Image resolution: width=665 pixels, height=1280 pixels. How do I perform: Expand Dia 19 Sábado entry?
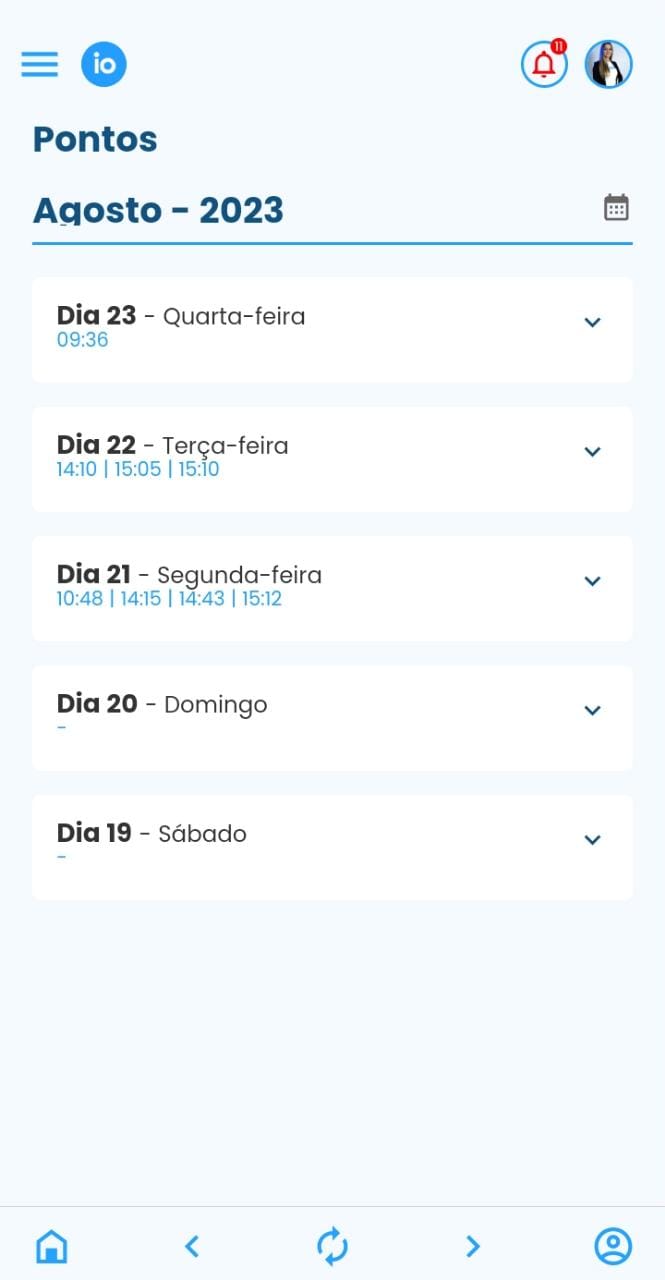(592, 840)
